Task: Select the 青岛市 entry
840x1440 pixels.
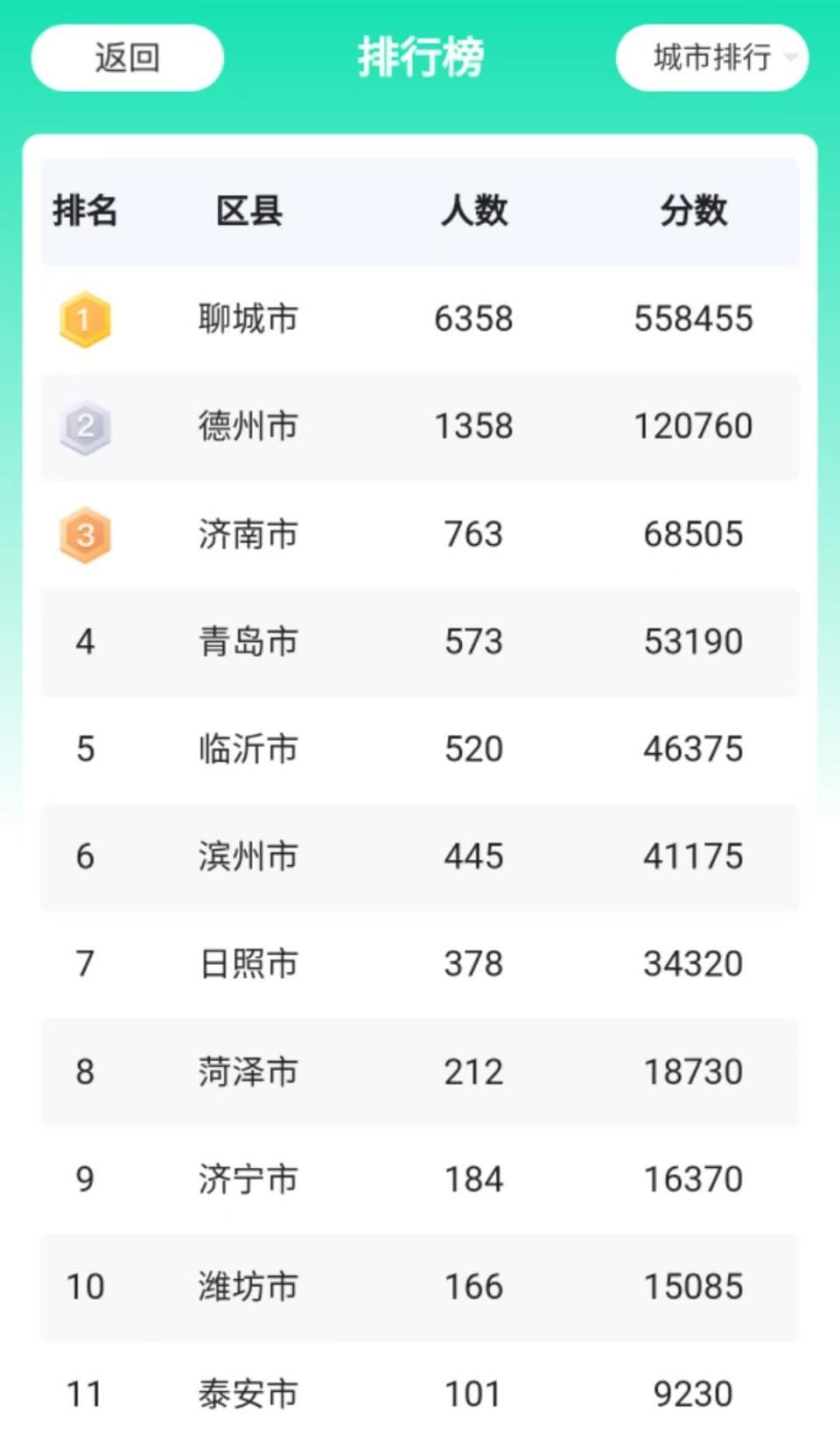Action: point(420,642)
